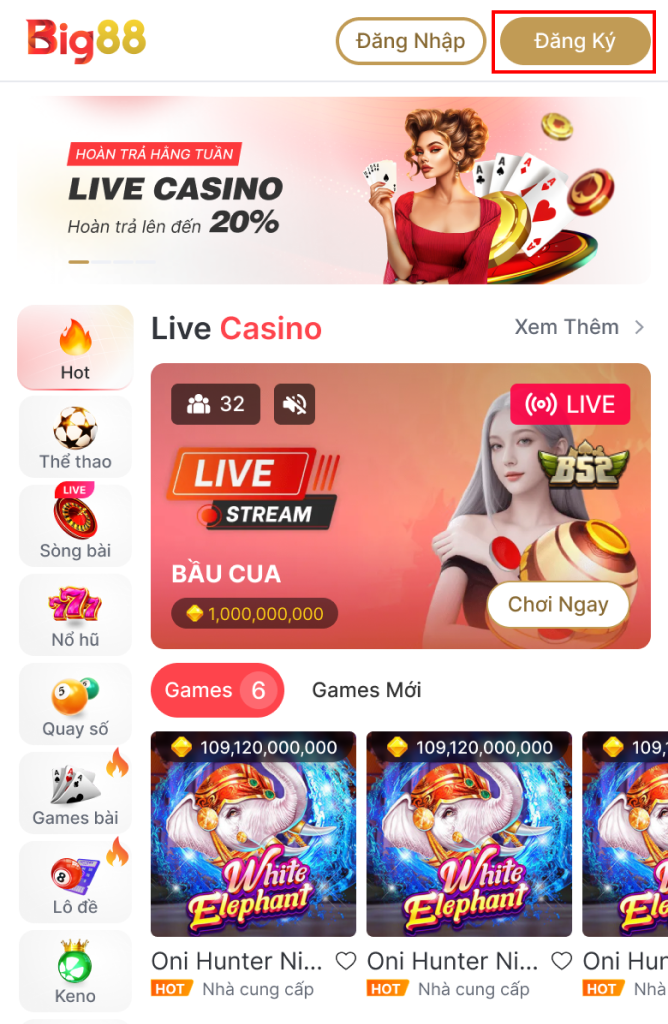Open the Games bài category

tap(75, 793)
